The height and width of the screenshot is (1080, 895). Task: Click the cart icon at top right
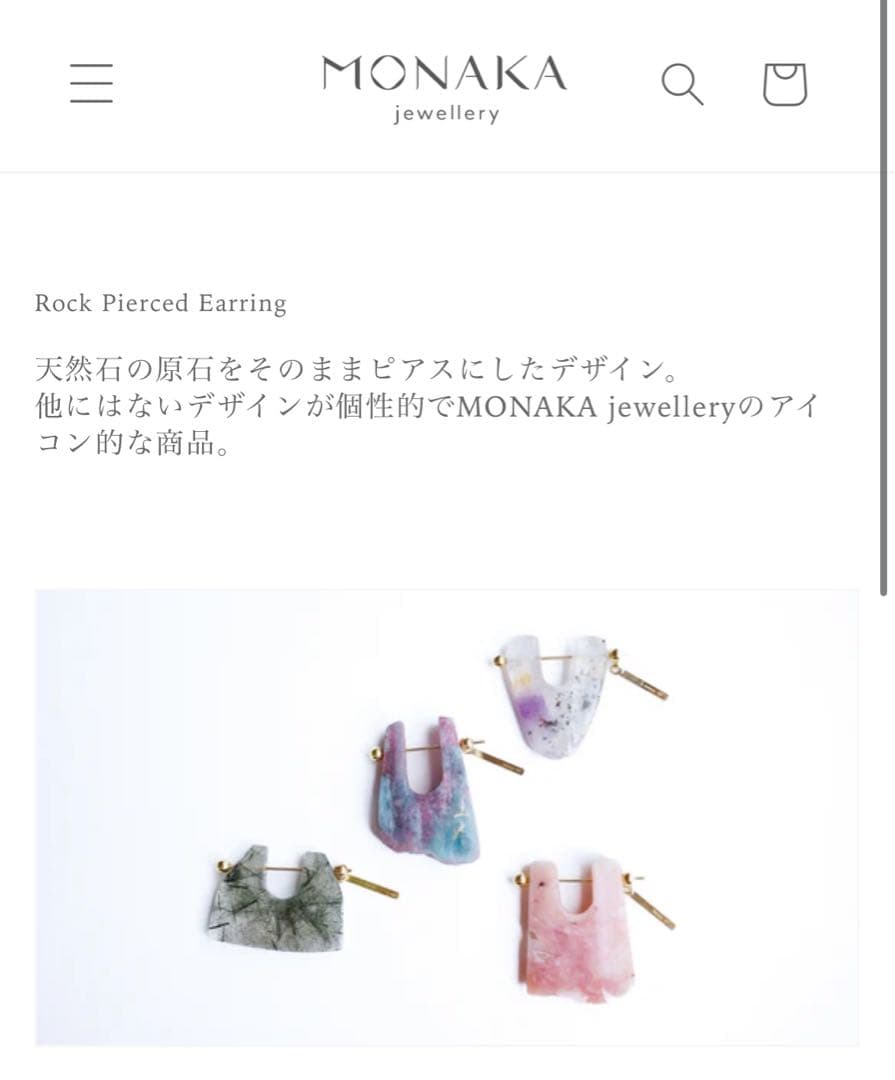click(786, 84)
